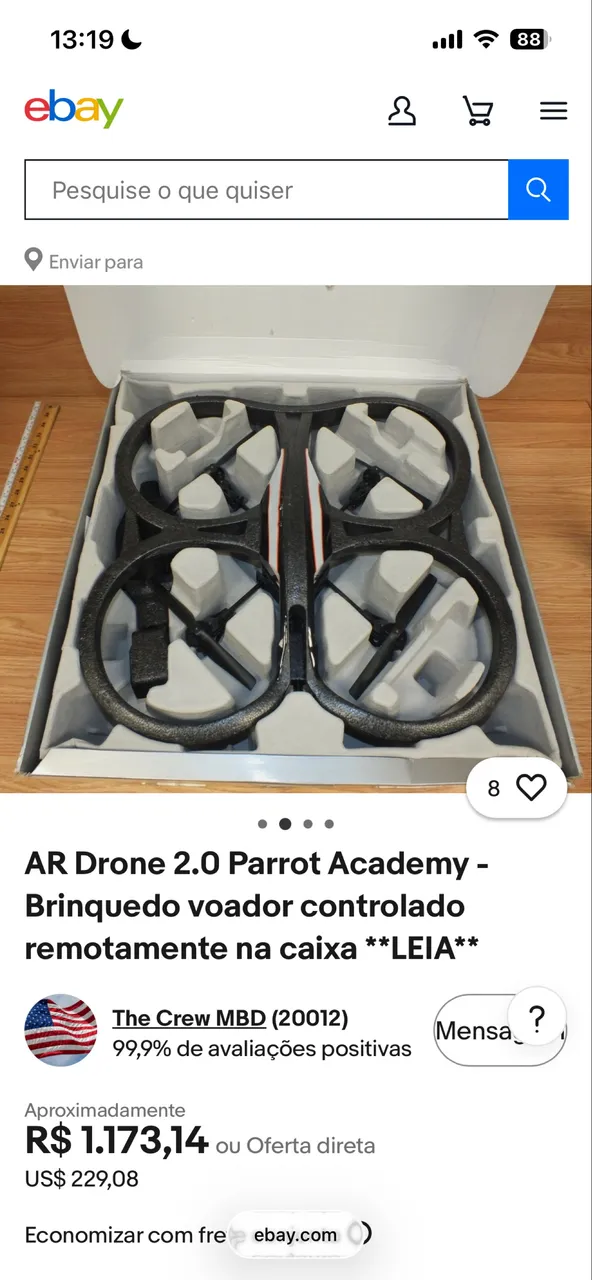Open the eBay home logo
Screen dimensions: 592x1280
[x=74, y=110]
